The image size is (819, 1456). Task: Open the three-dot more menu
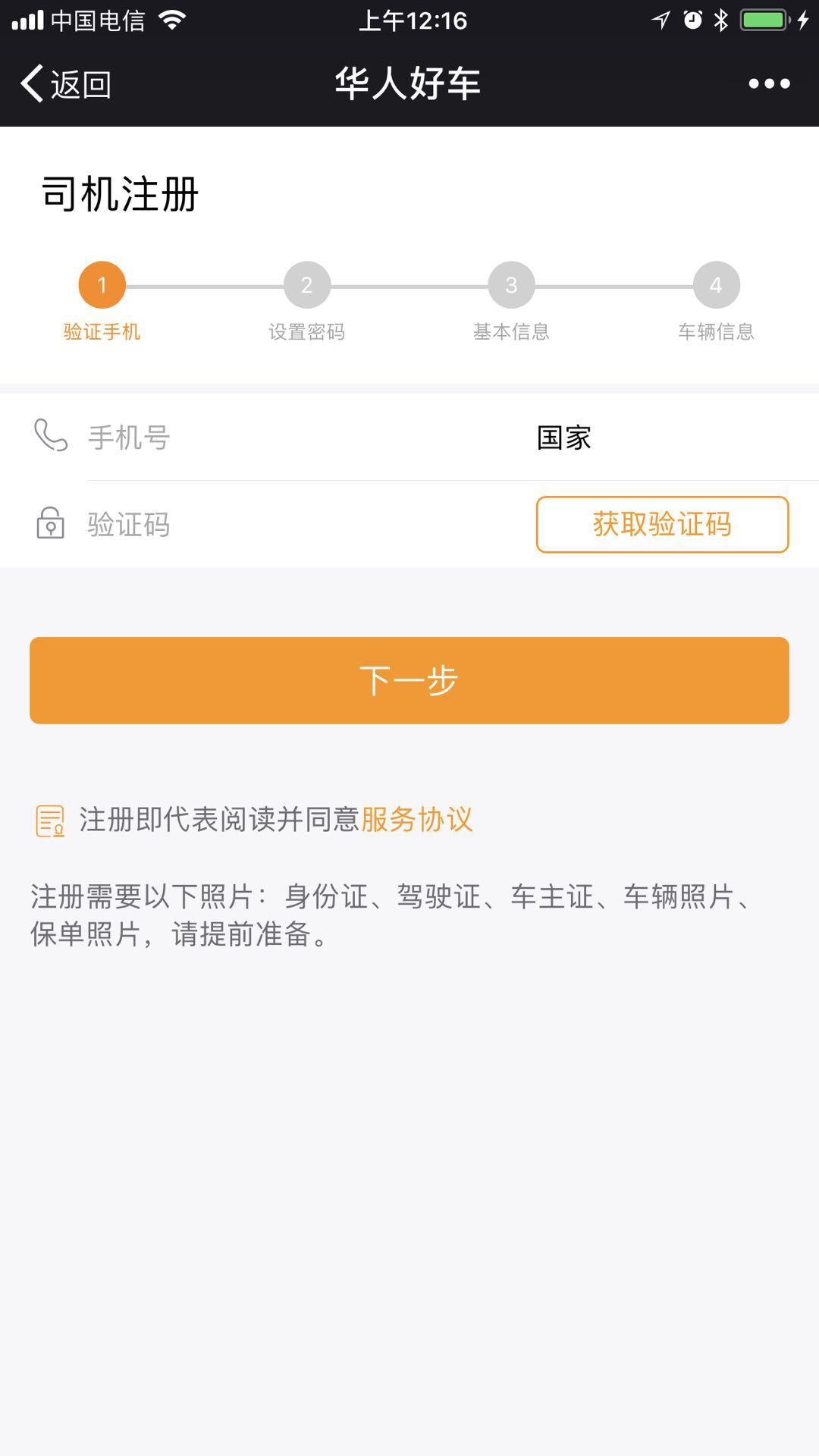click(x=769, y=83)
